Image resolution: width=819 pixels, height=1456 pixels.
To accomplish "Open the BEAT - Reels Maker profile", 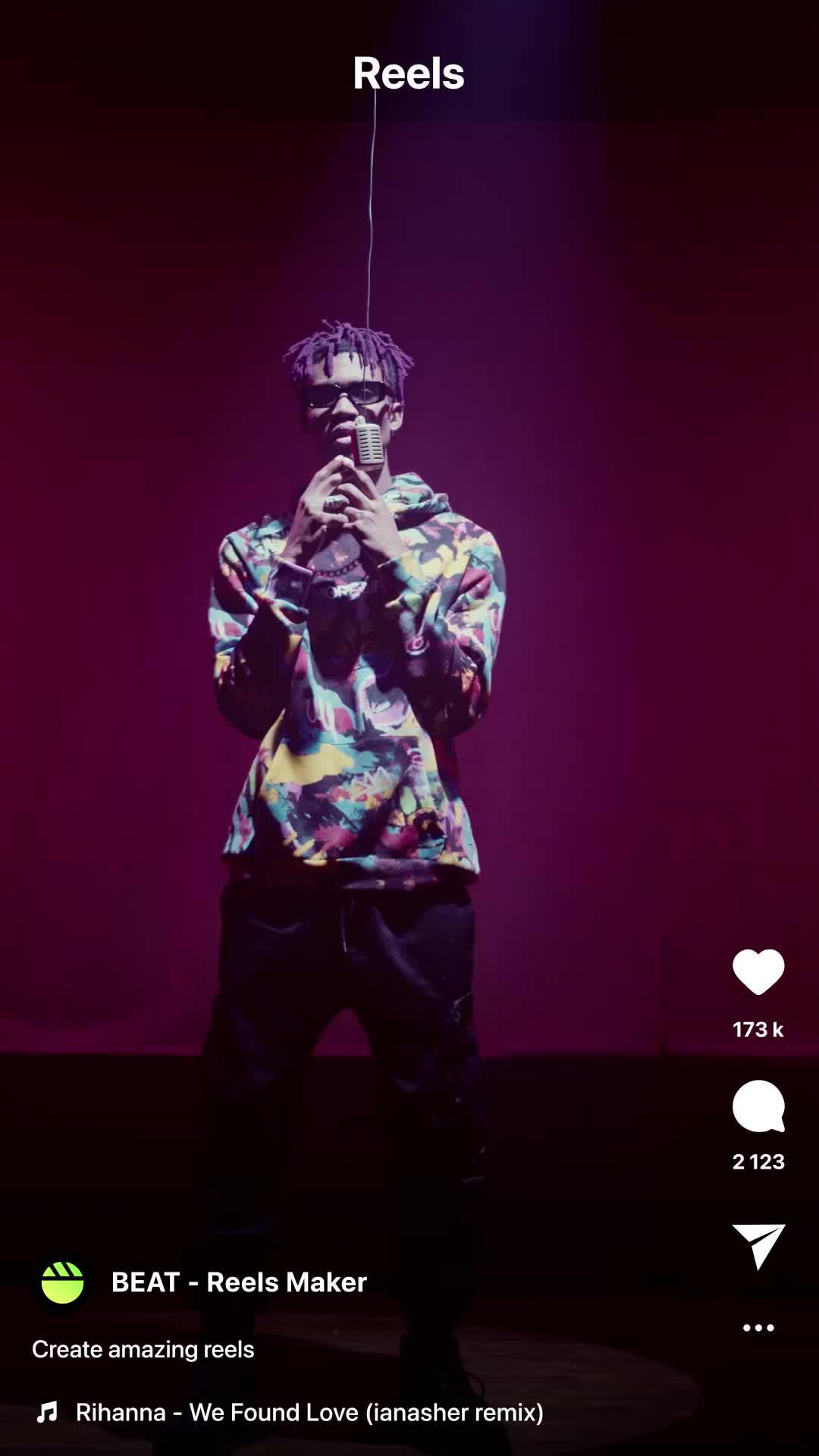I will point(239,1282).
